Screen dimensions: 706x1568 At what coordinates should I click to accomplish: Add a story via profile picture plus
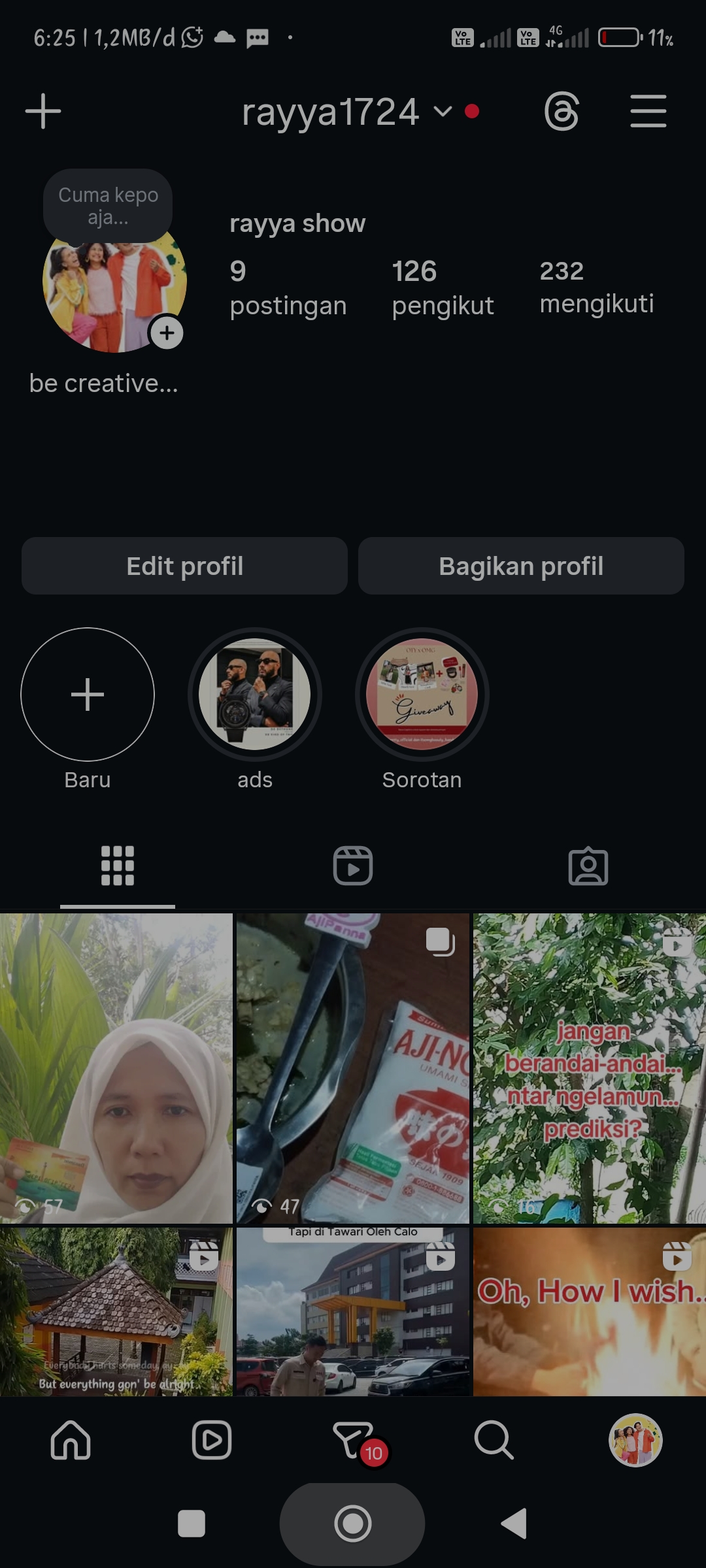[167, 333]
